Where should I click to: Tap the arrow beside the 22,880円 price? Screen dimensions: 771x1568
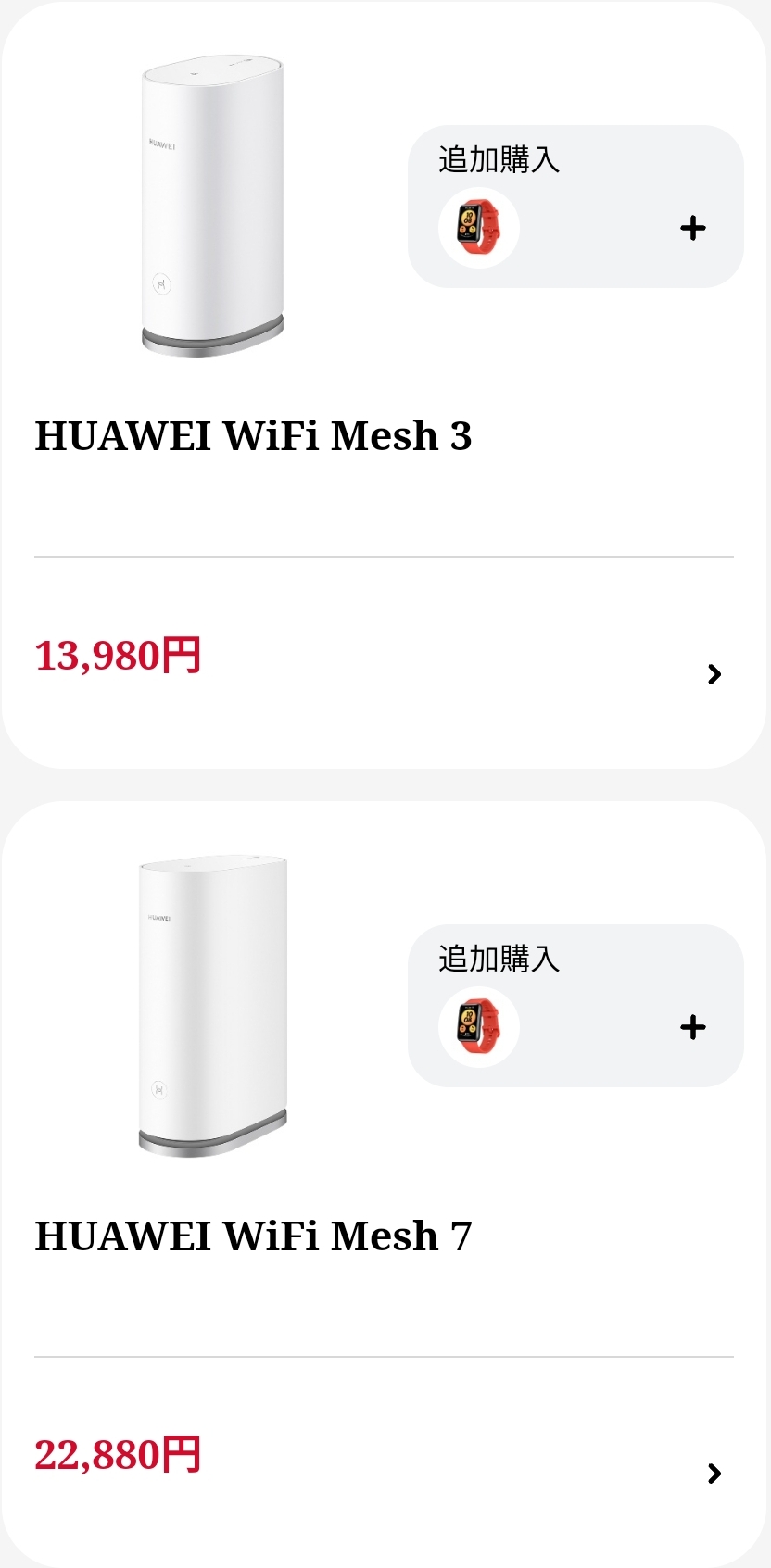point(714,1474)
